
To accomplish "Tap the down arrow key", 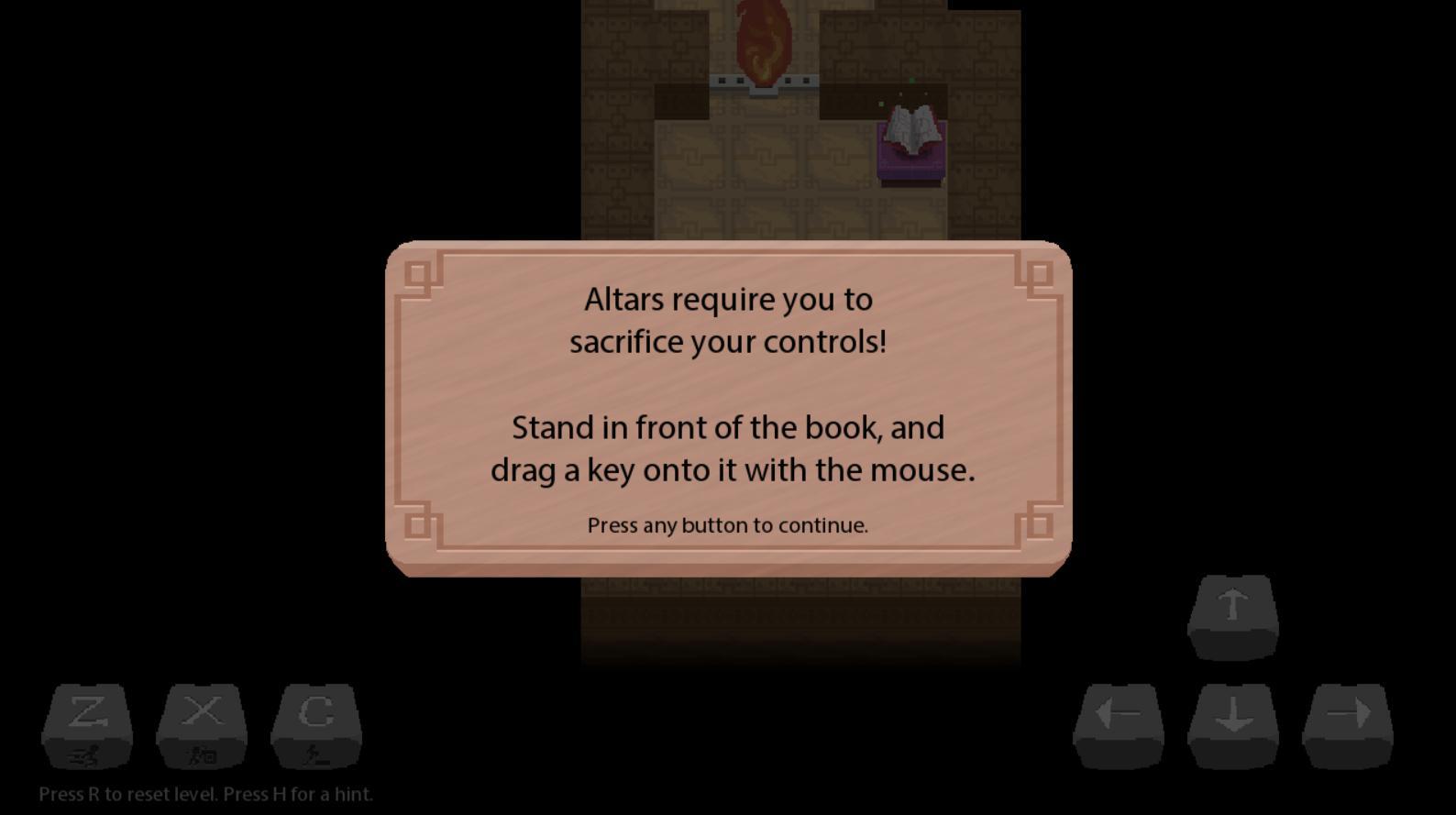I will (x=1233, y=724).
